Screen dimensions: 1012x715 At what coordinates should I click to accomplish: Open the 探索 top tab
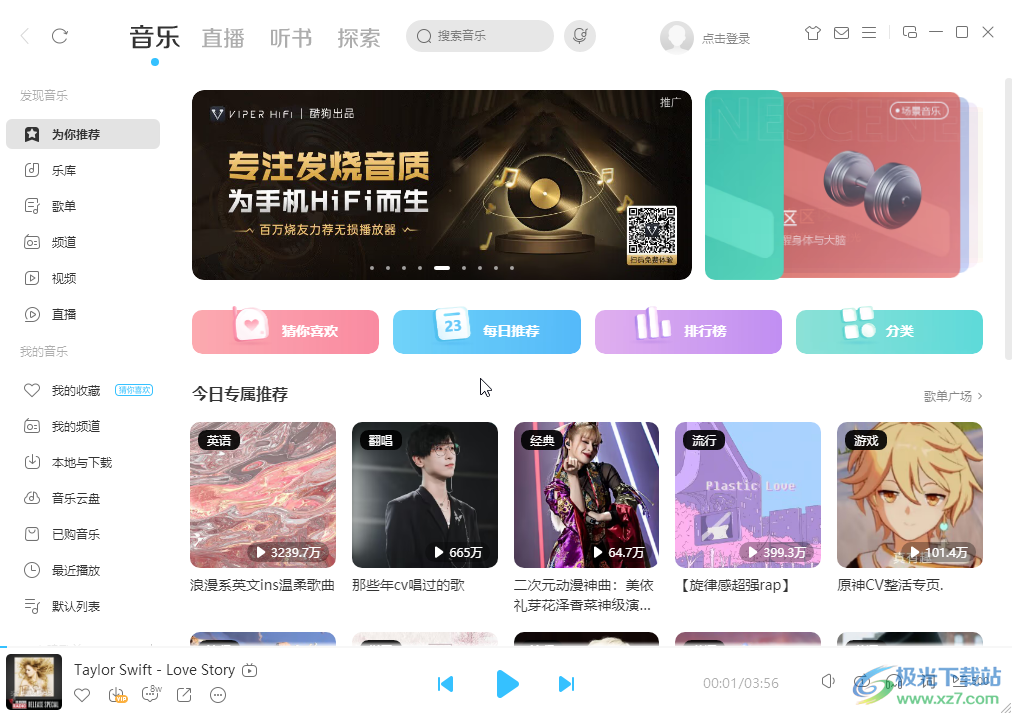[x=359, y=38]
